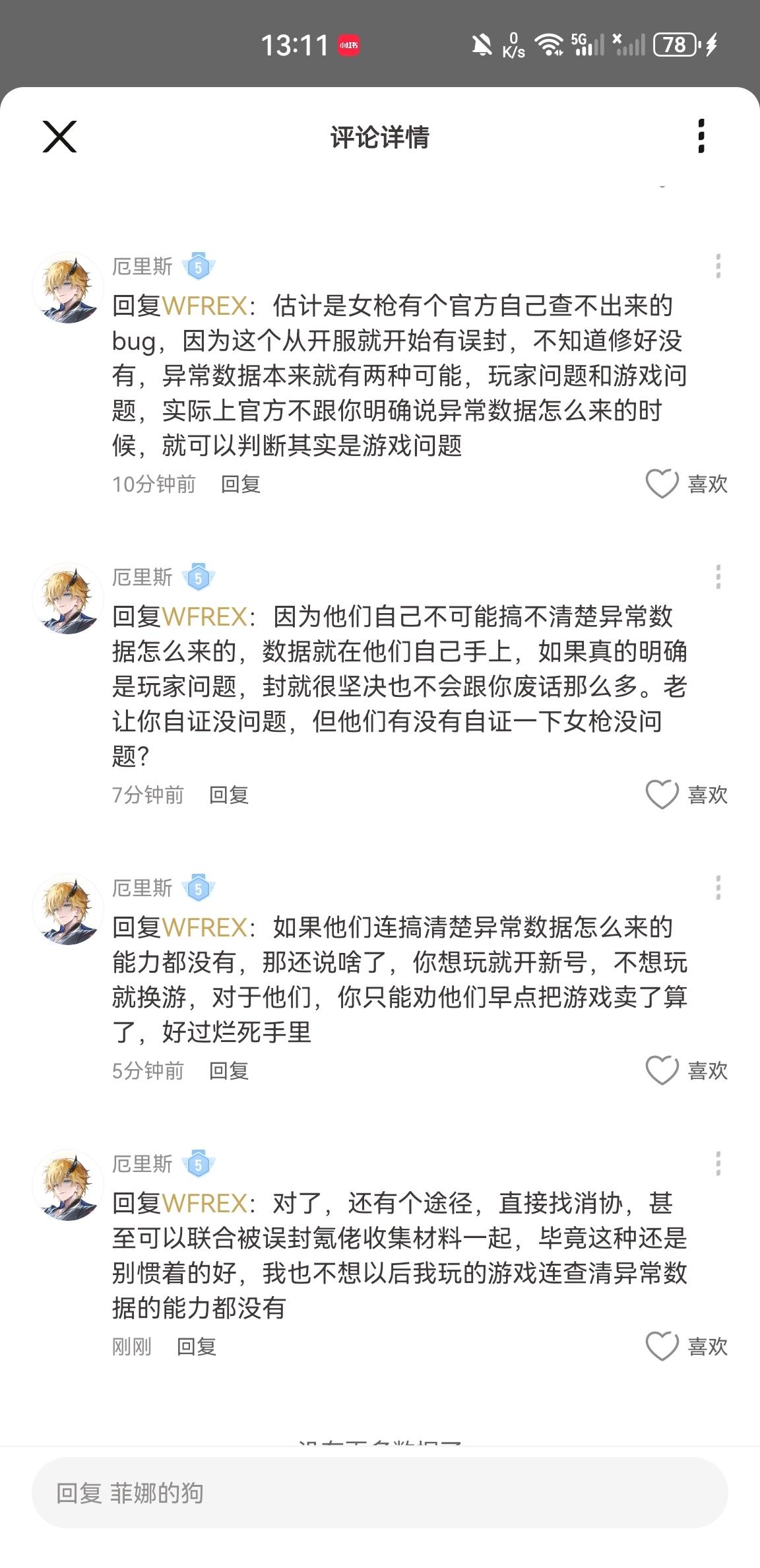This screenshot has width=760, height=1568.
Task: Like the comment posted 5分钟前
Action: [662, 1070]
